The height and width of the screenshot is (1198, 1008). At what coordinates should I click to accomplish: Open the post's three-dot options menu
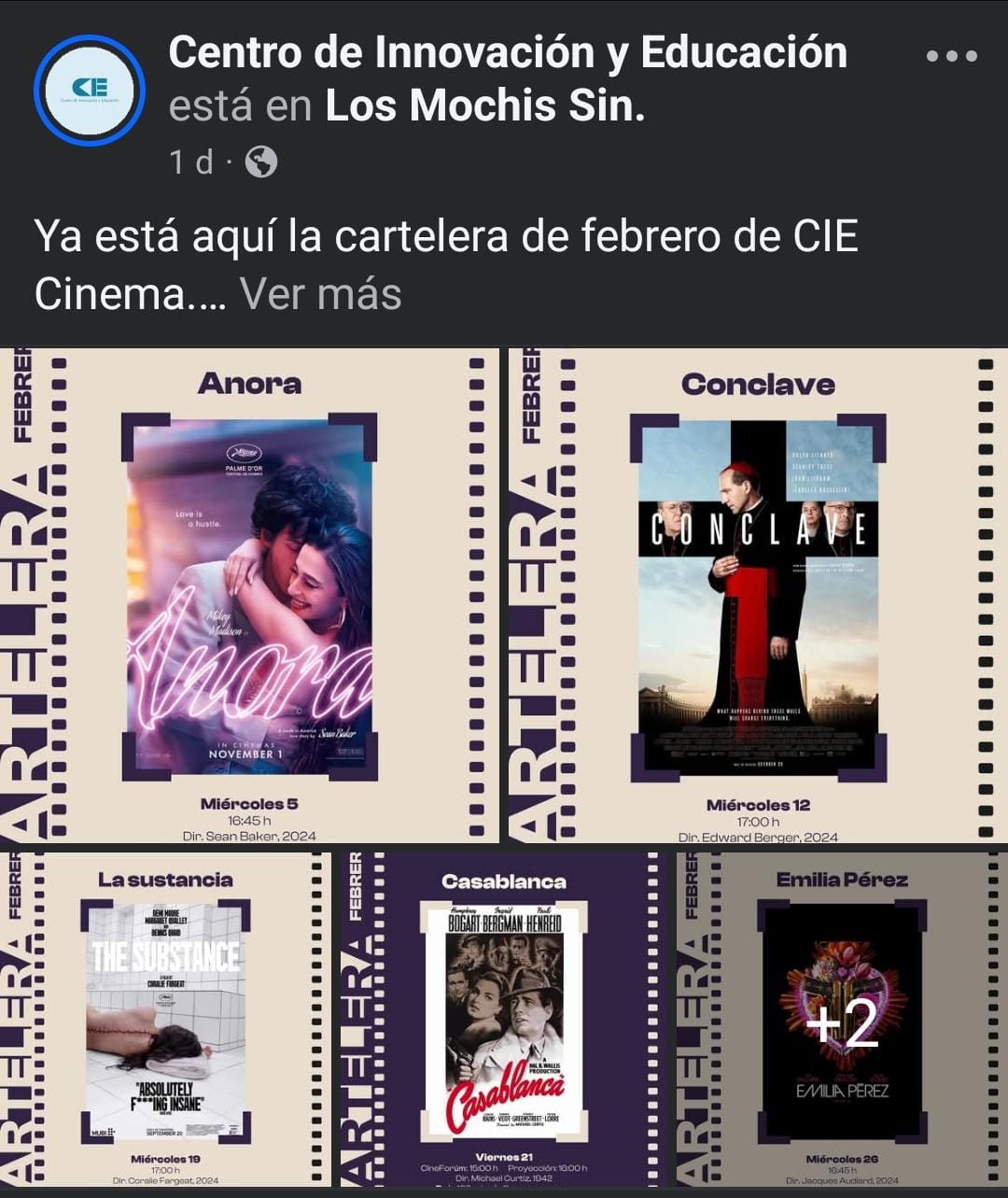(951, 56)
